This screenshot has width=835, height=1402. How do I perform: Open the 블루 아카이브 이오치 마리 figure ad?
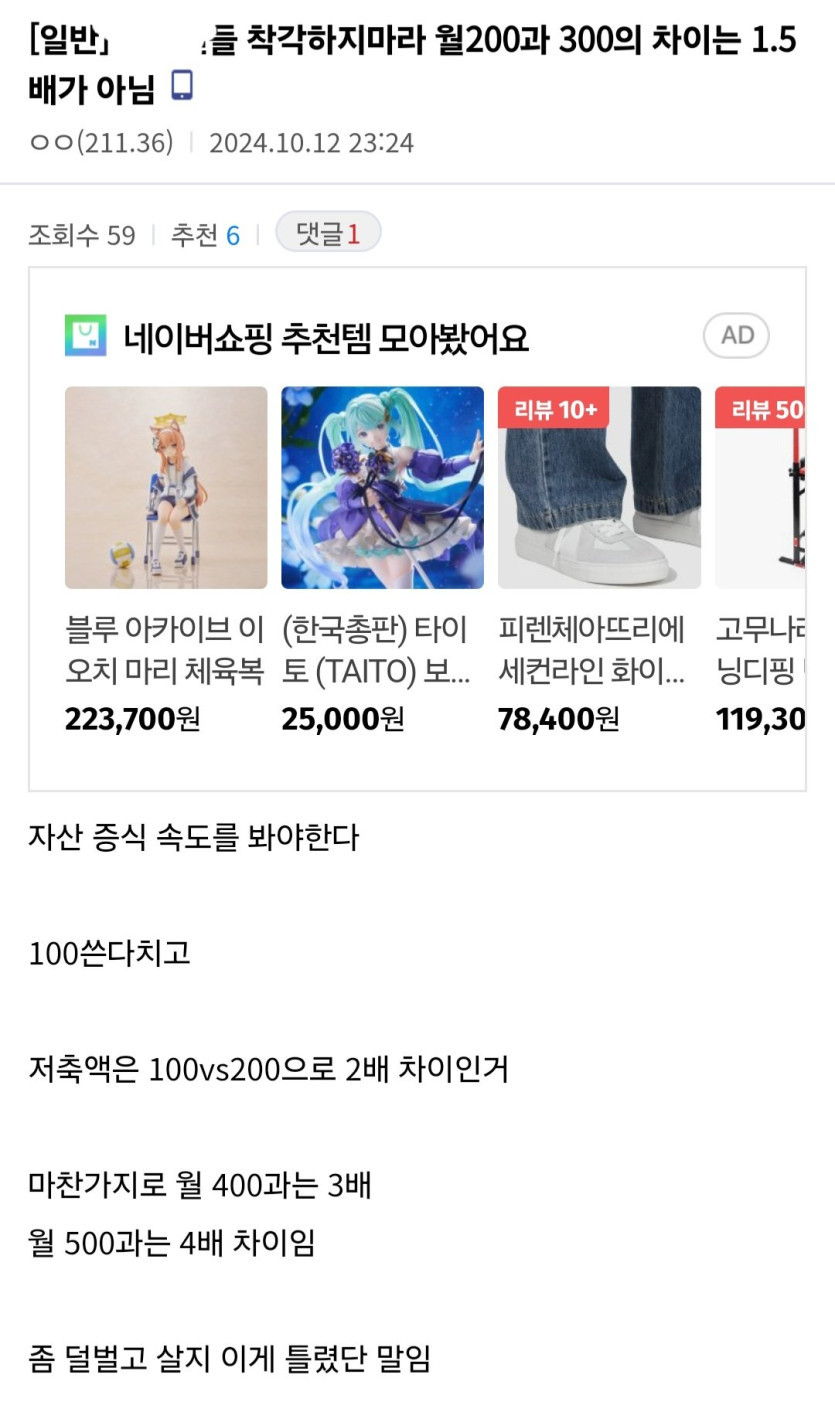coord(166,488)
